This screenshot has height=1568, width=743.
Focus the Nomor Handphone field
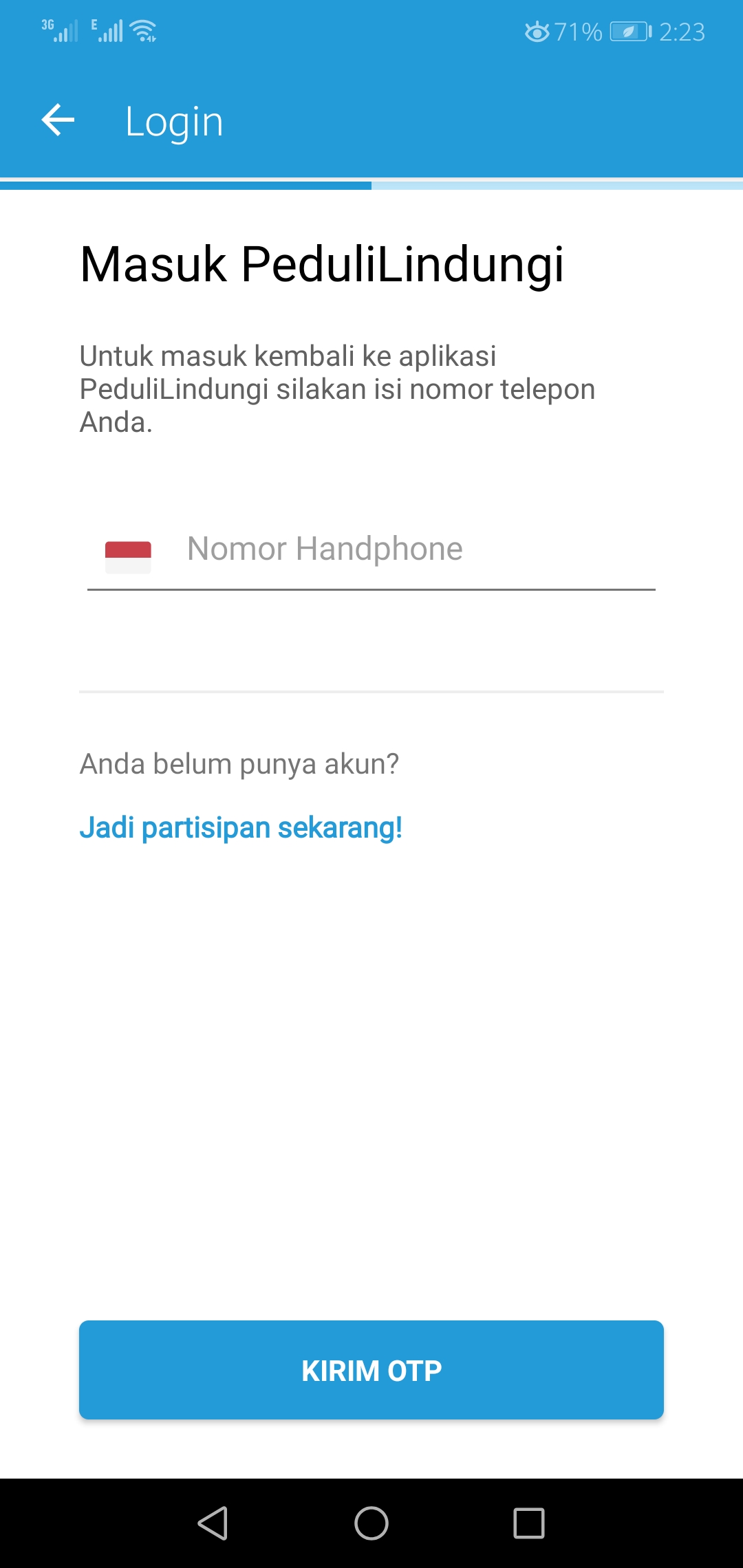point(413,549)
